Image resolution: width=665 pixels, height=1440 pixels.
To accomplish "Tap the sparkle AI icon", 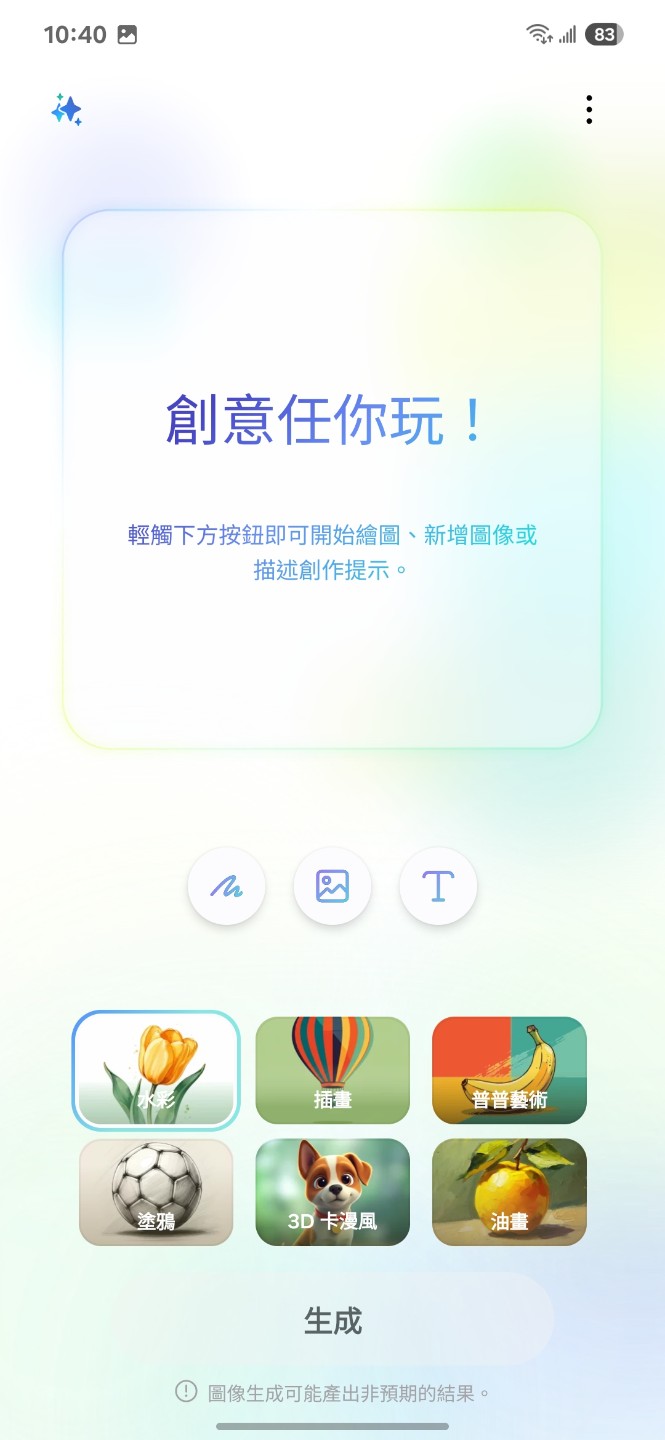I will coord(66,110).
